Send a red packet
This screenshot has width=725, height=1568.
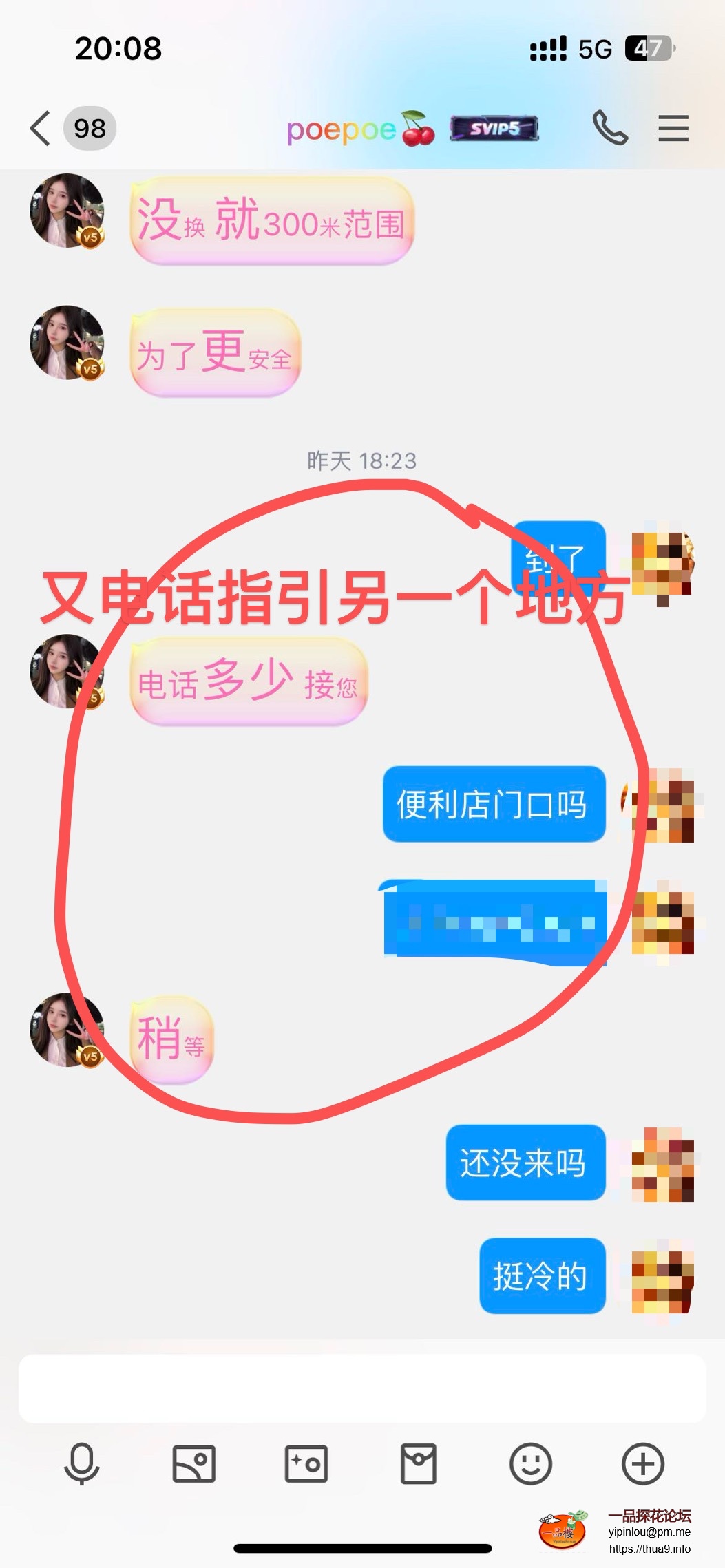point(419,1463)
